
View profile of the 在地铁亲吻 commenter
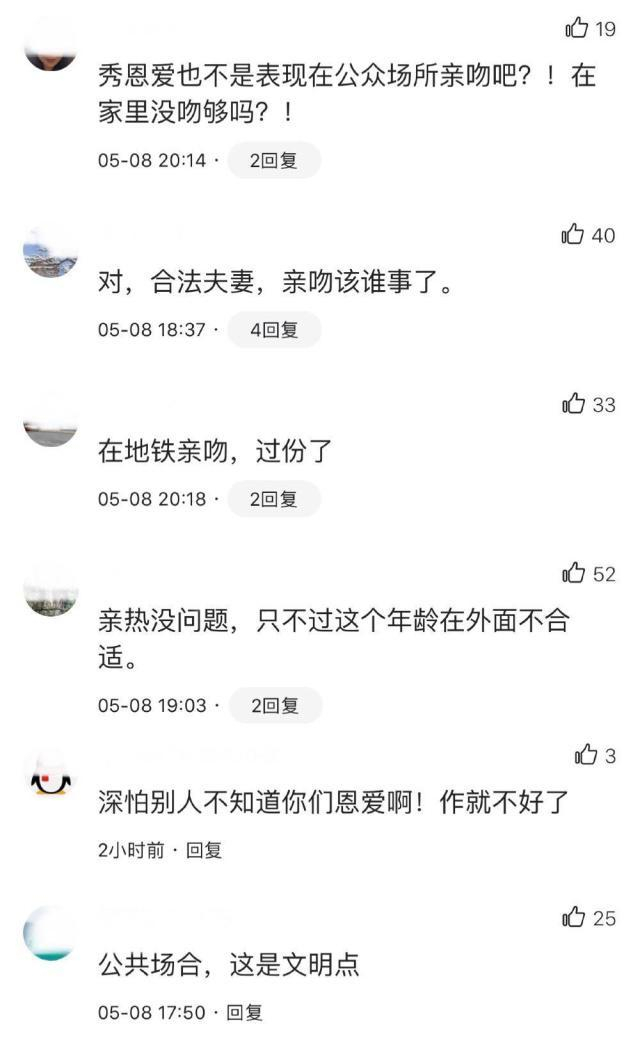(x=50, y=422)
